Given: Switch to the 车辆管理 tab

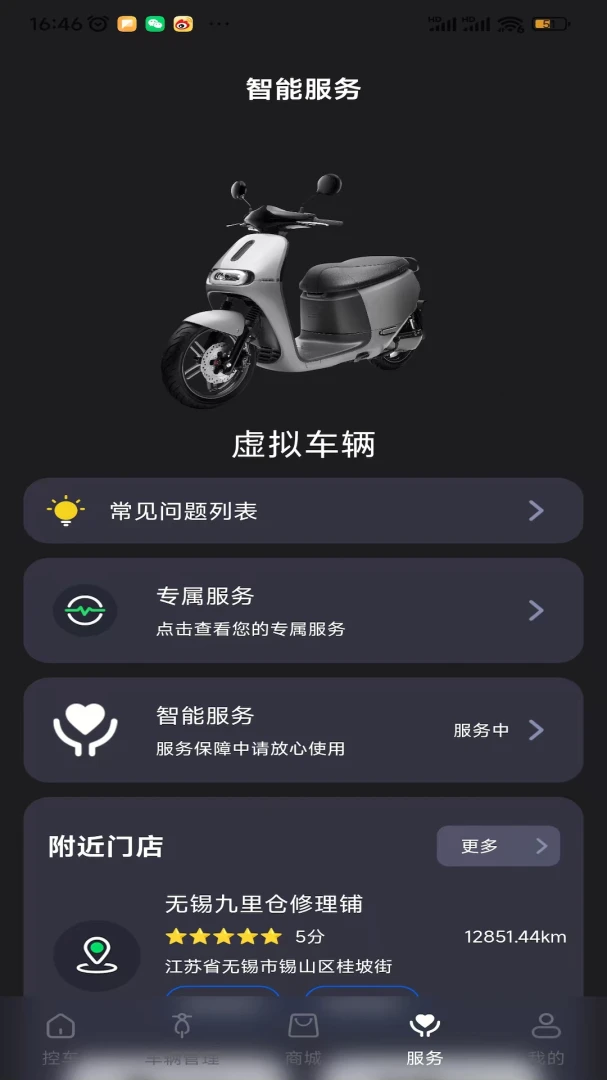Looking at the screenshot, I should [x=182, y=1038].
